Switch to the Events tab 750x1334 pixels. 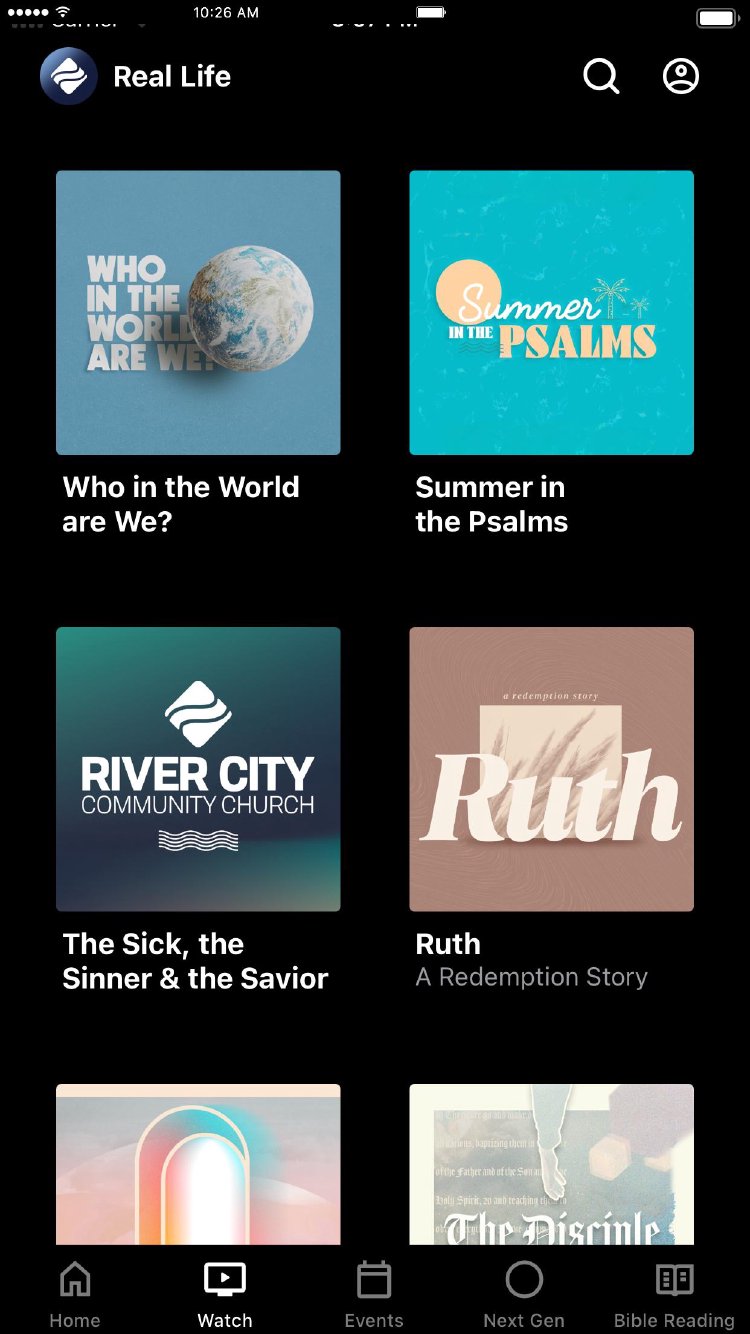[374, 1293]
